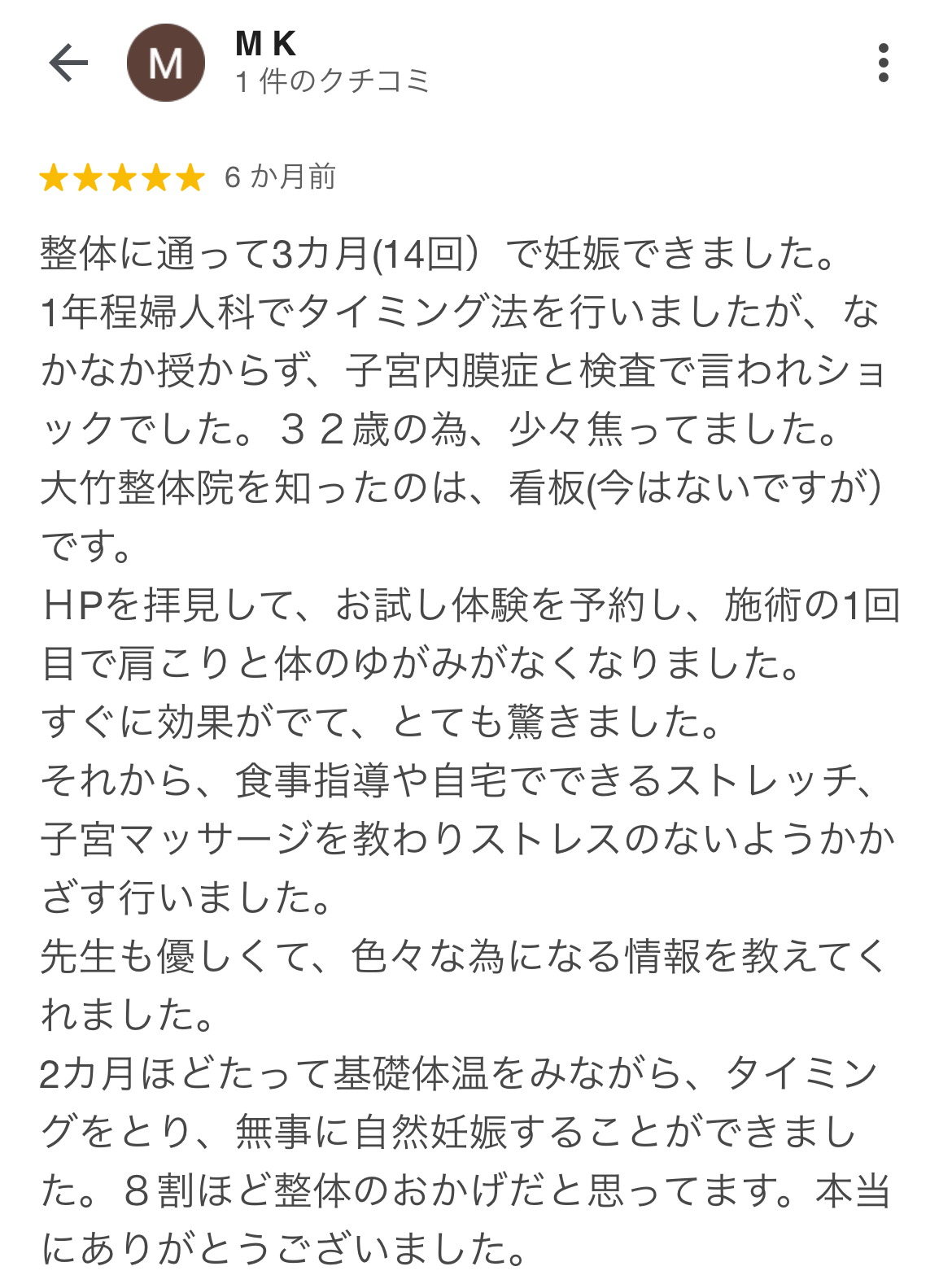Go back using the arrow icon

(x=68, y=63)
